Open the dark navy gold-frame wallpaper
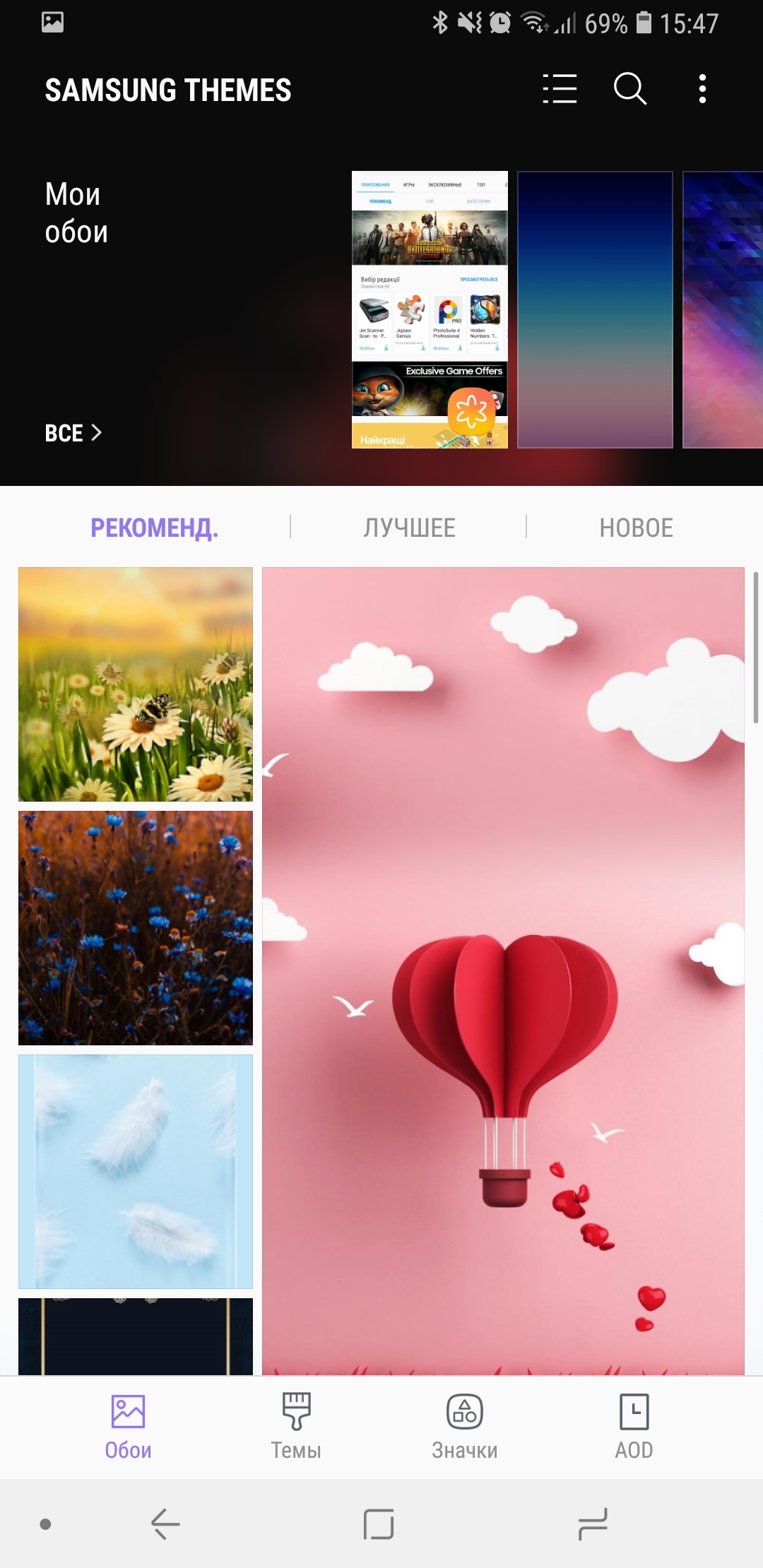This screenshot has height=1568, width=763. tap(136, 1336)
